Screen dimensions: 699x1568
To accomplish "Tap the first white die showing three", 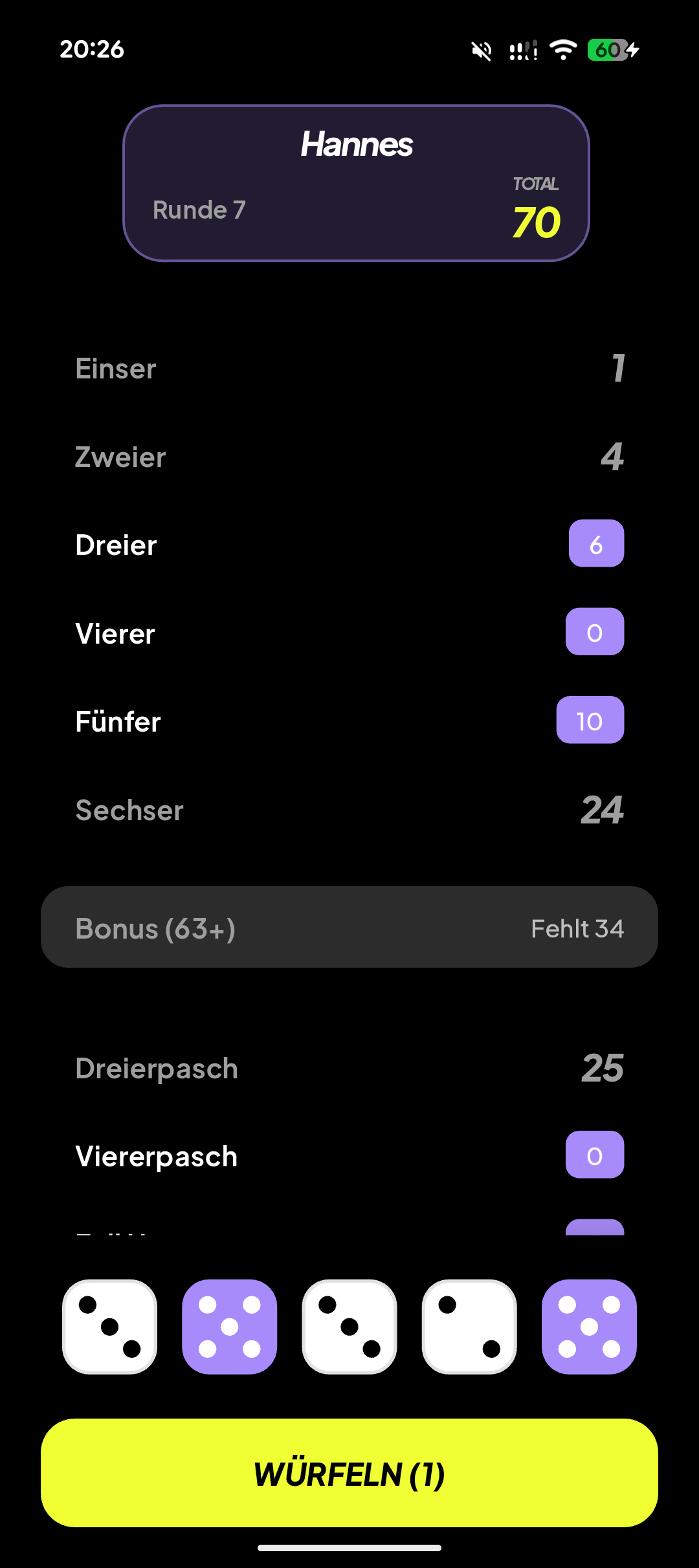I will coord(109,1326).
